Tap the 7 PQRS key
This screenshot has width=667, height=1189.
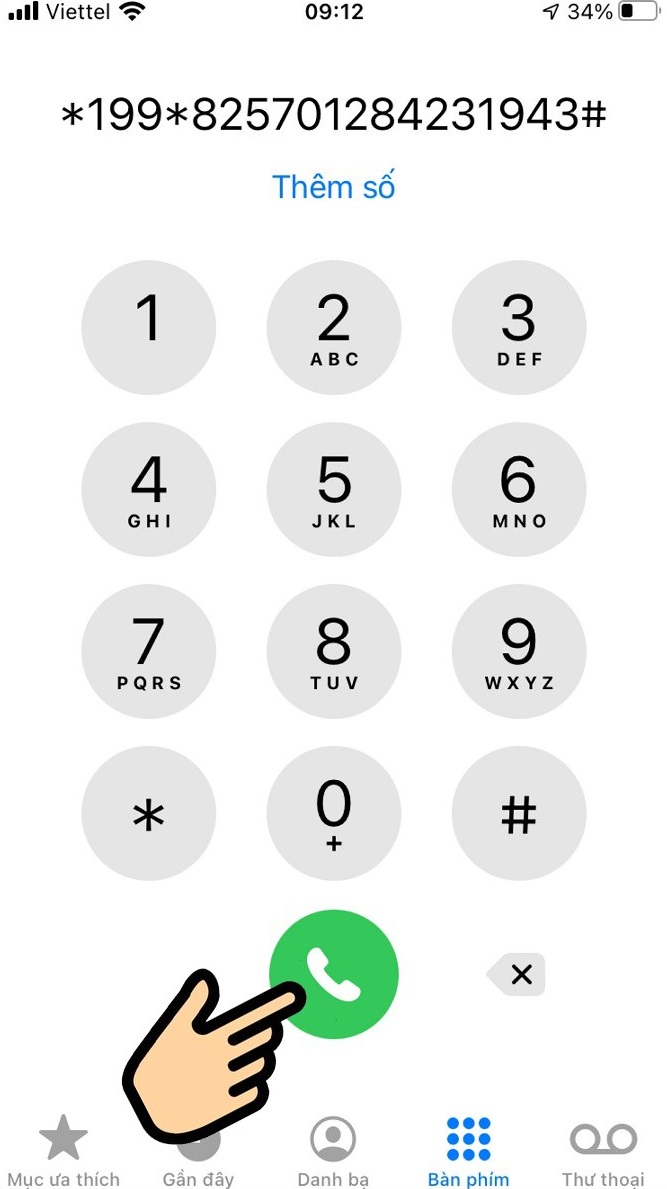(x=149, y=651)
